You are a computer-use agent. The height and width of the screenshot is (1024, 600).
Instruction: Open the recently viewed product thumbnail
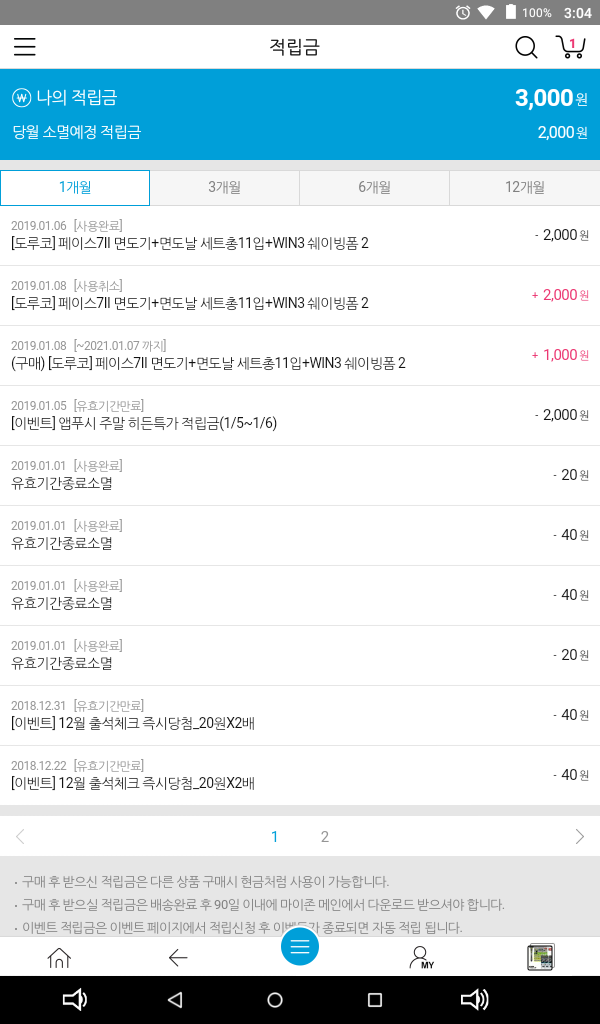(540, 958)
